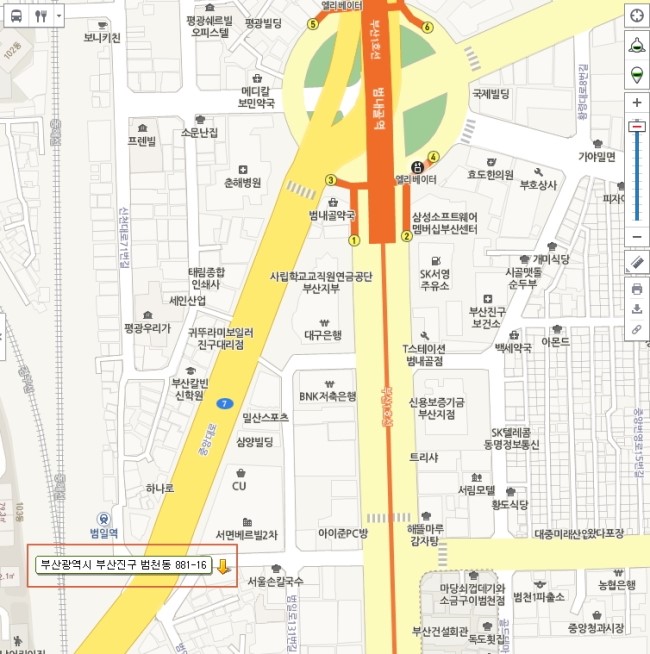This screenshot has width=650, height=654.
Task: Zoom out with the minus button
Action: (x=637, y=237)
